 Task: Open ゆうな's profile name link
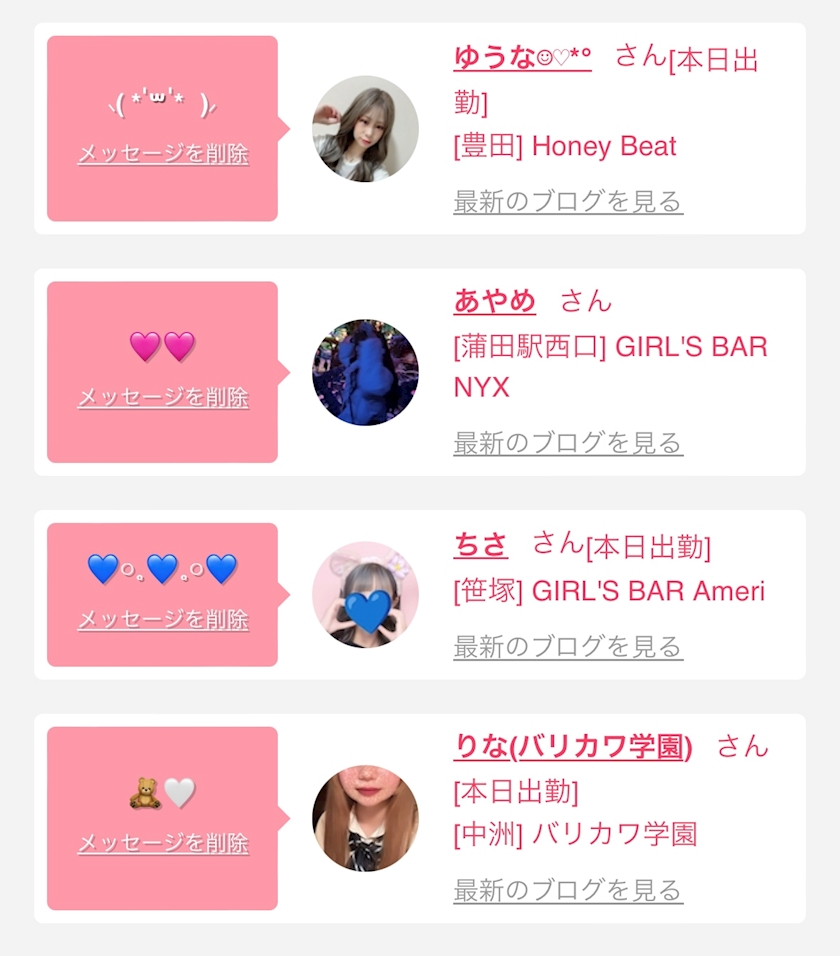point(522,57)
